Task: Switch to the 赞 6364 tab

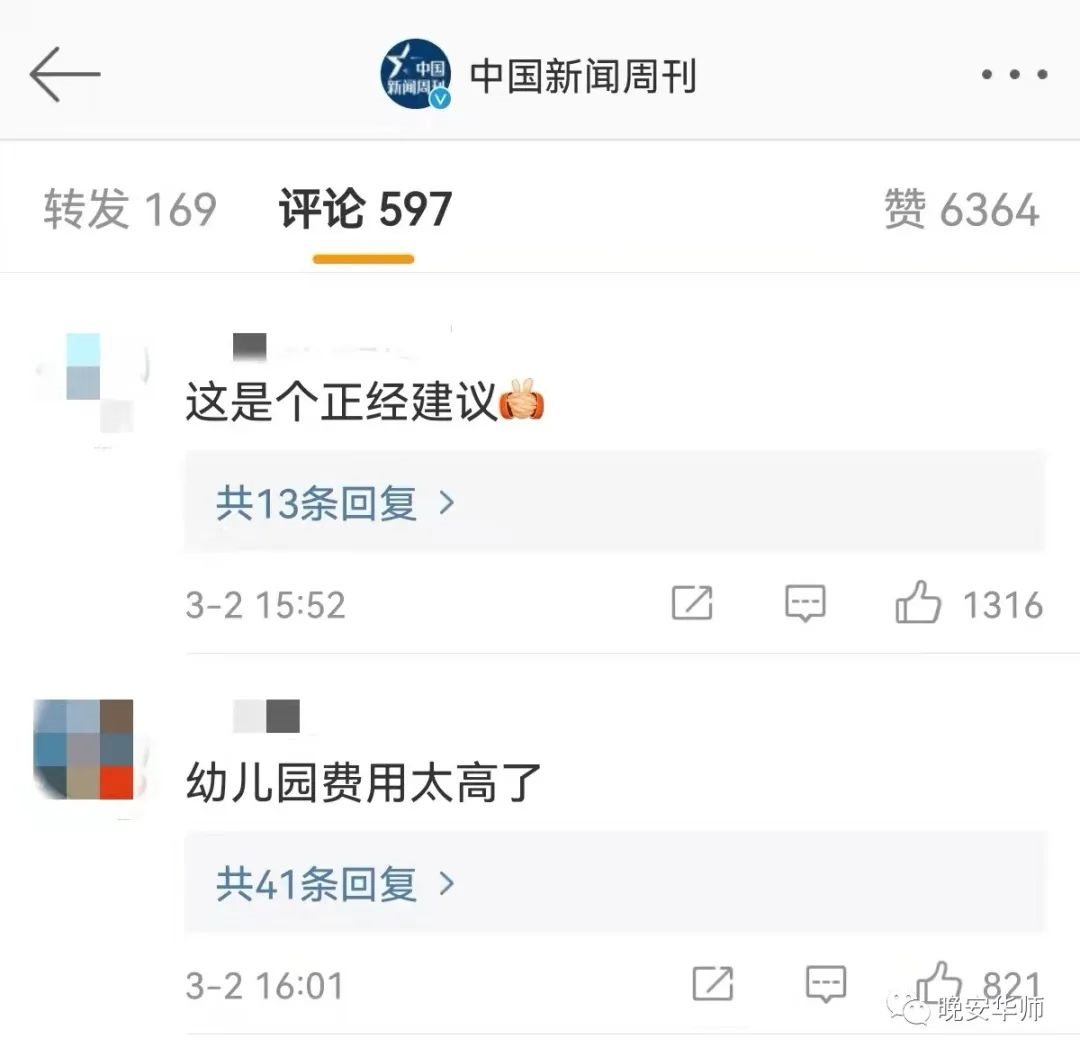Action: click(x=961, y=210)
